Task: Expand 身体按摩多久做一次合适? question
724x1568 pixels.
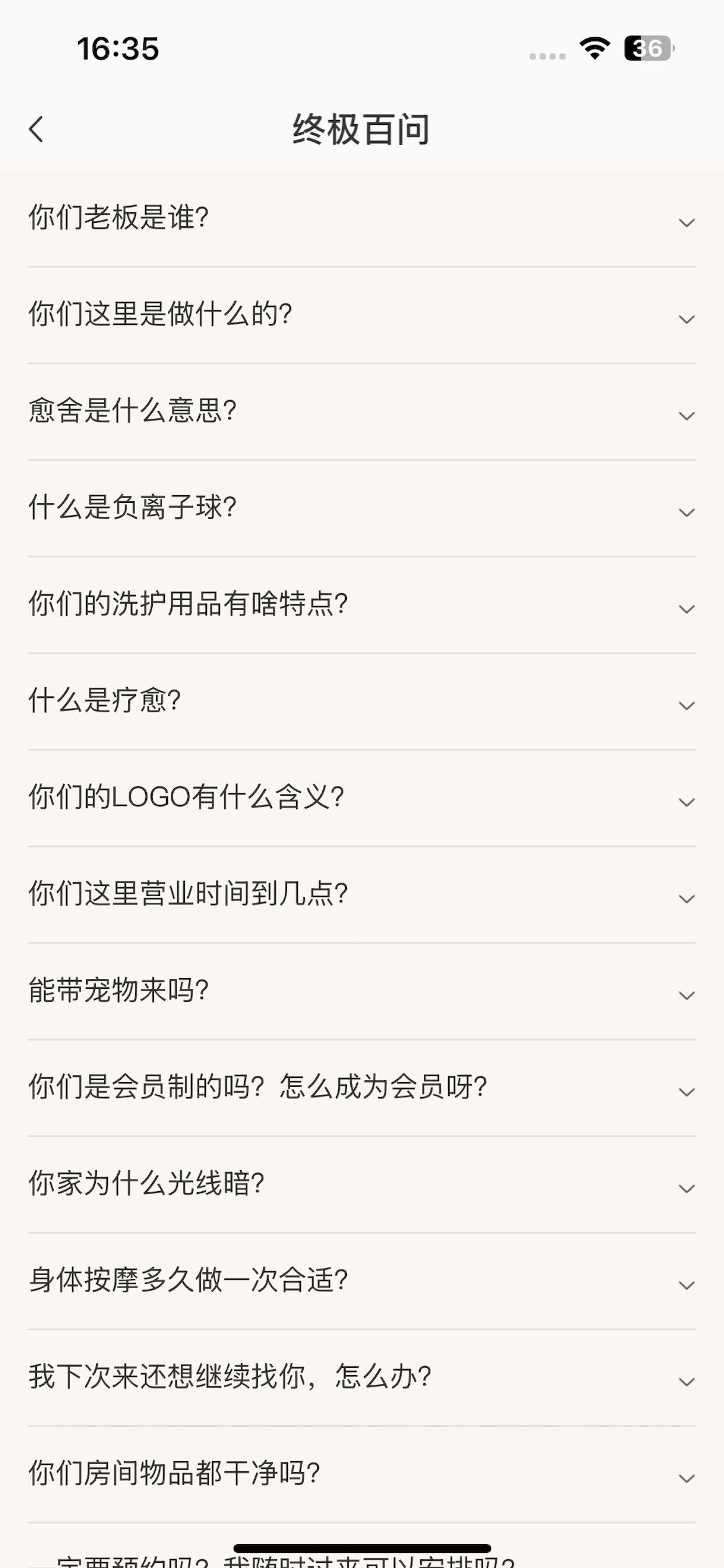Action: pyautogui.click(x=362, y=1282)
